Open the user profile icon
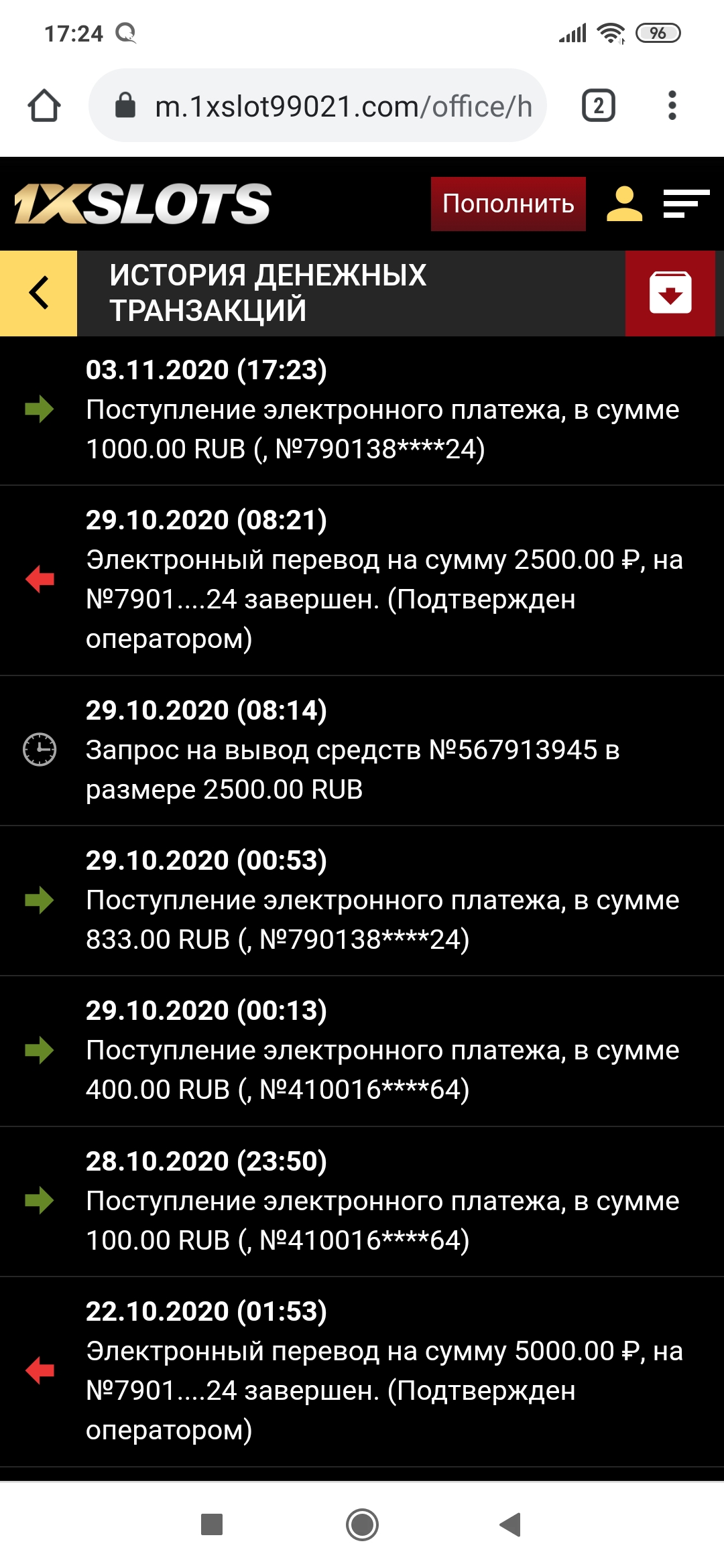Screen dimensions: 724x1568 (624, 204)
